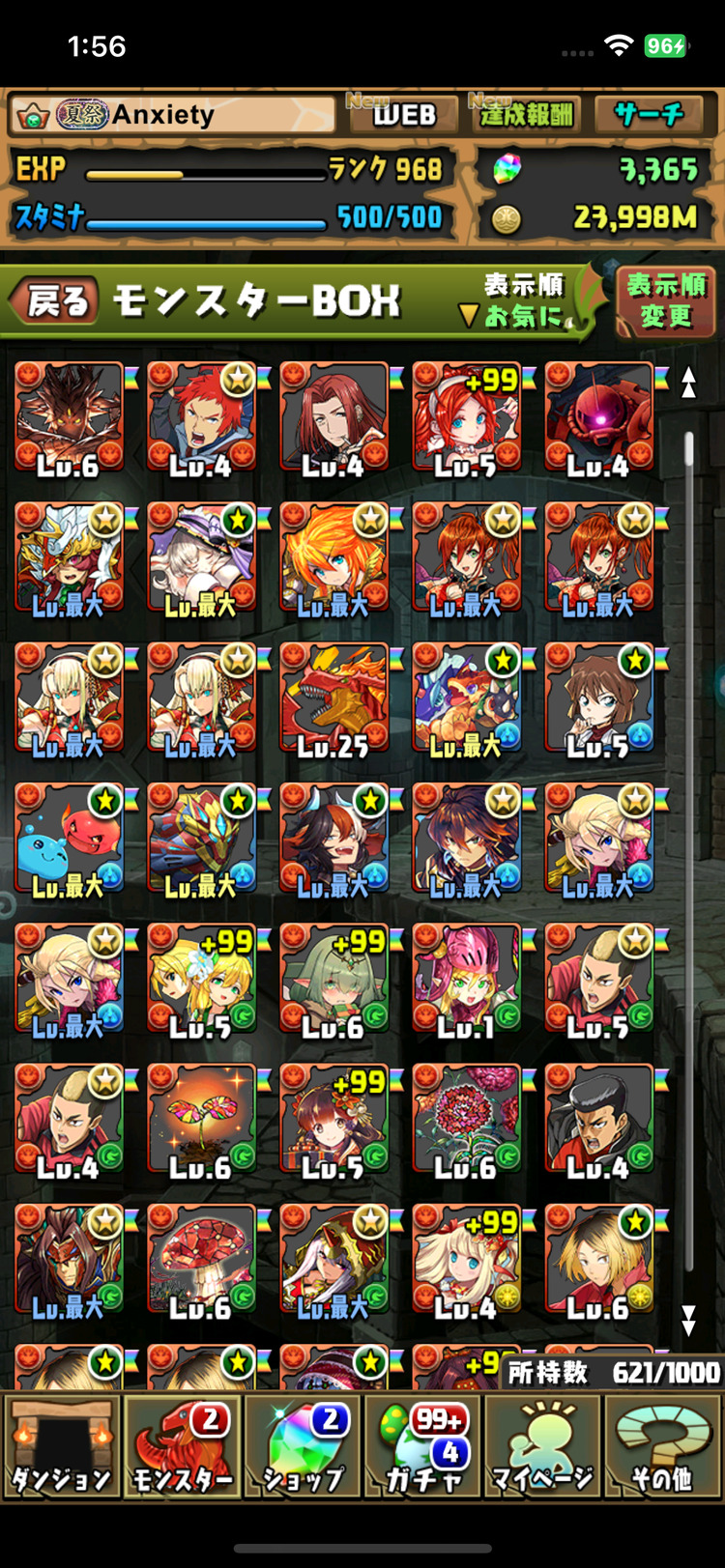Select the red dragon monster at Lv.25
The height and width of the screenshot is (1568, 725).
333,699
